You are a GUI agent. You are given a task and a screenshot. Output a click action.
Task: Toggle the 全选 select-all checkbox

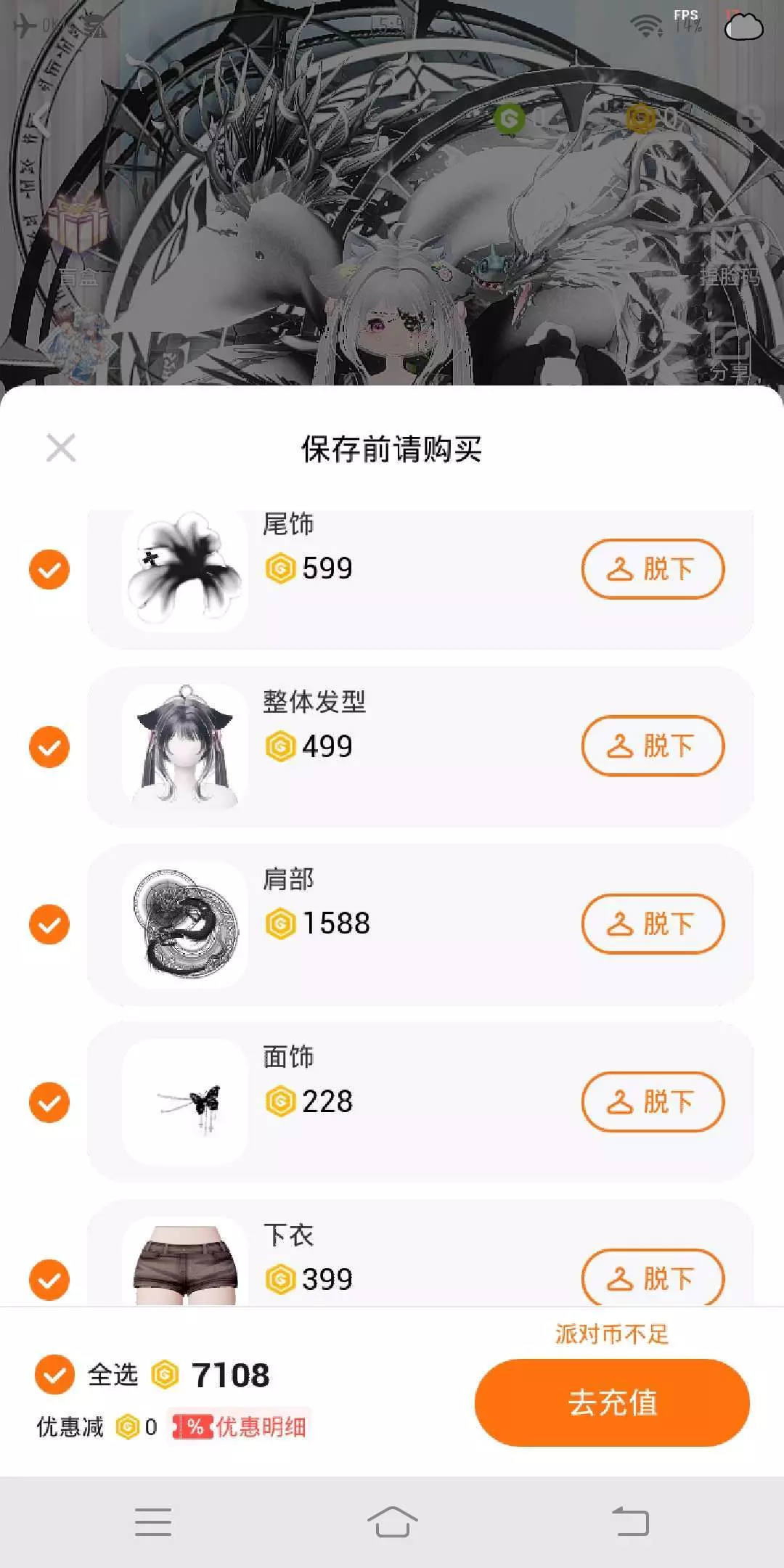pos(54,1374)
